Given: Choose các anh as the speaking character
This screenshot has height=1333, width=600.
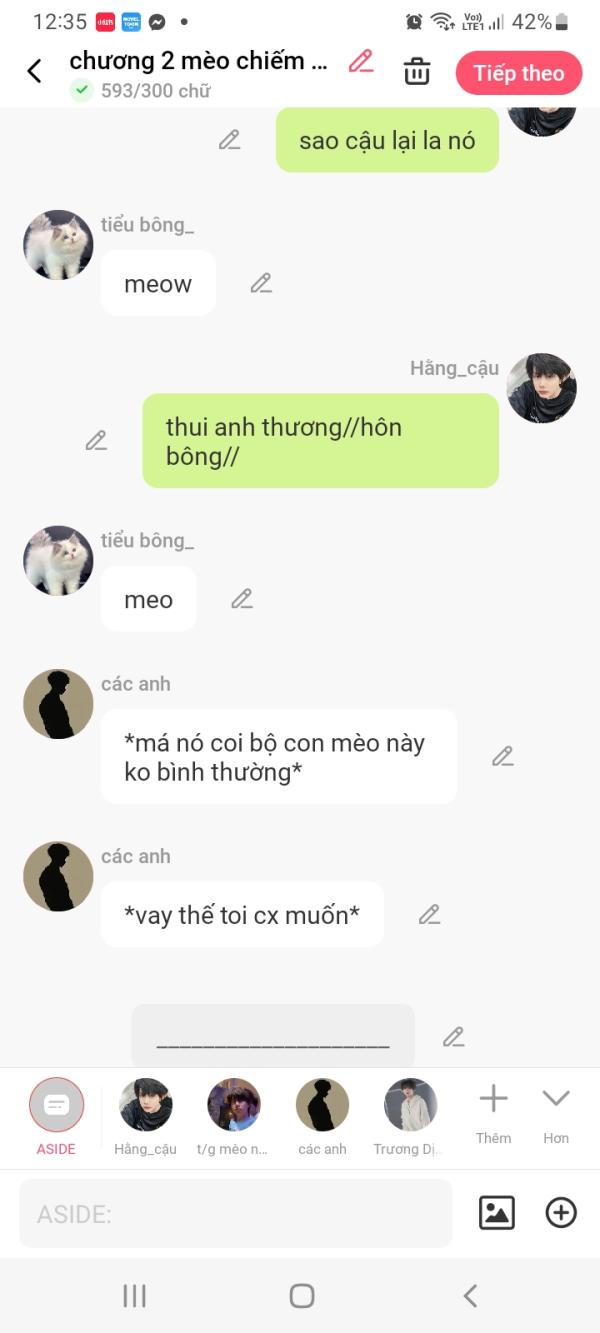Looking at the screenshot, I should (322, 1118).
